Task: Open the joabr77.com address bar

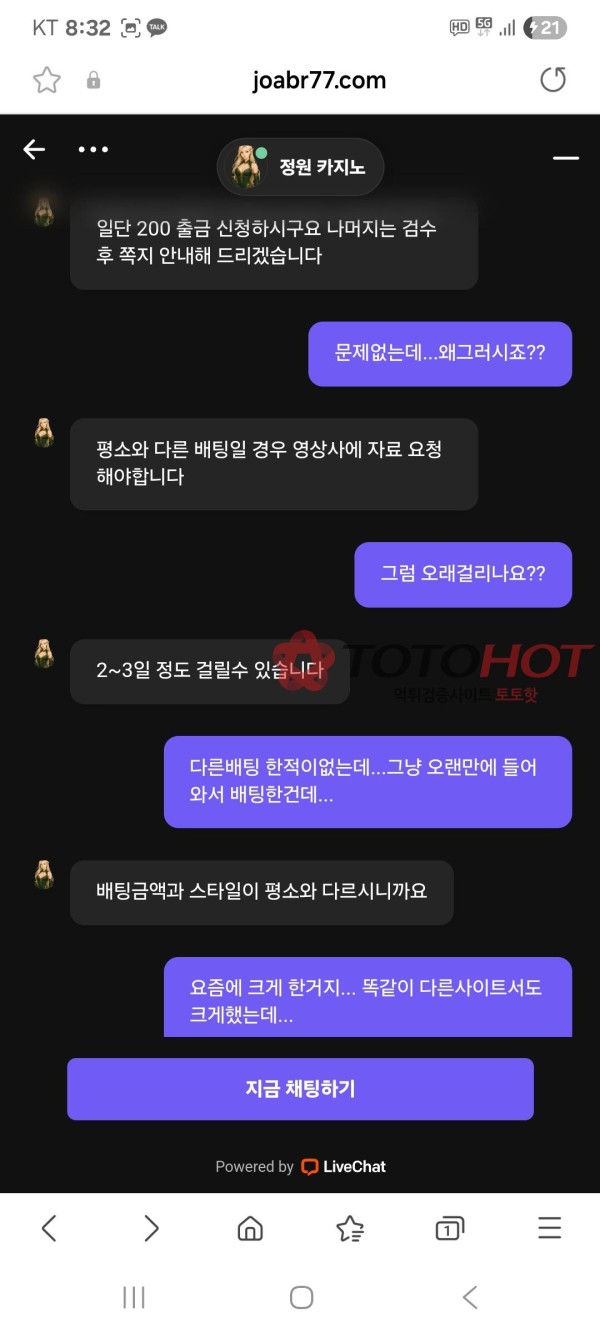Action: pos(318,80)
